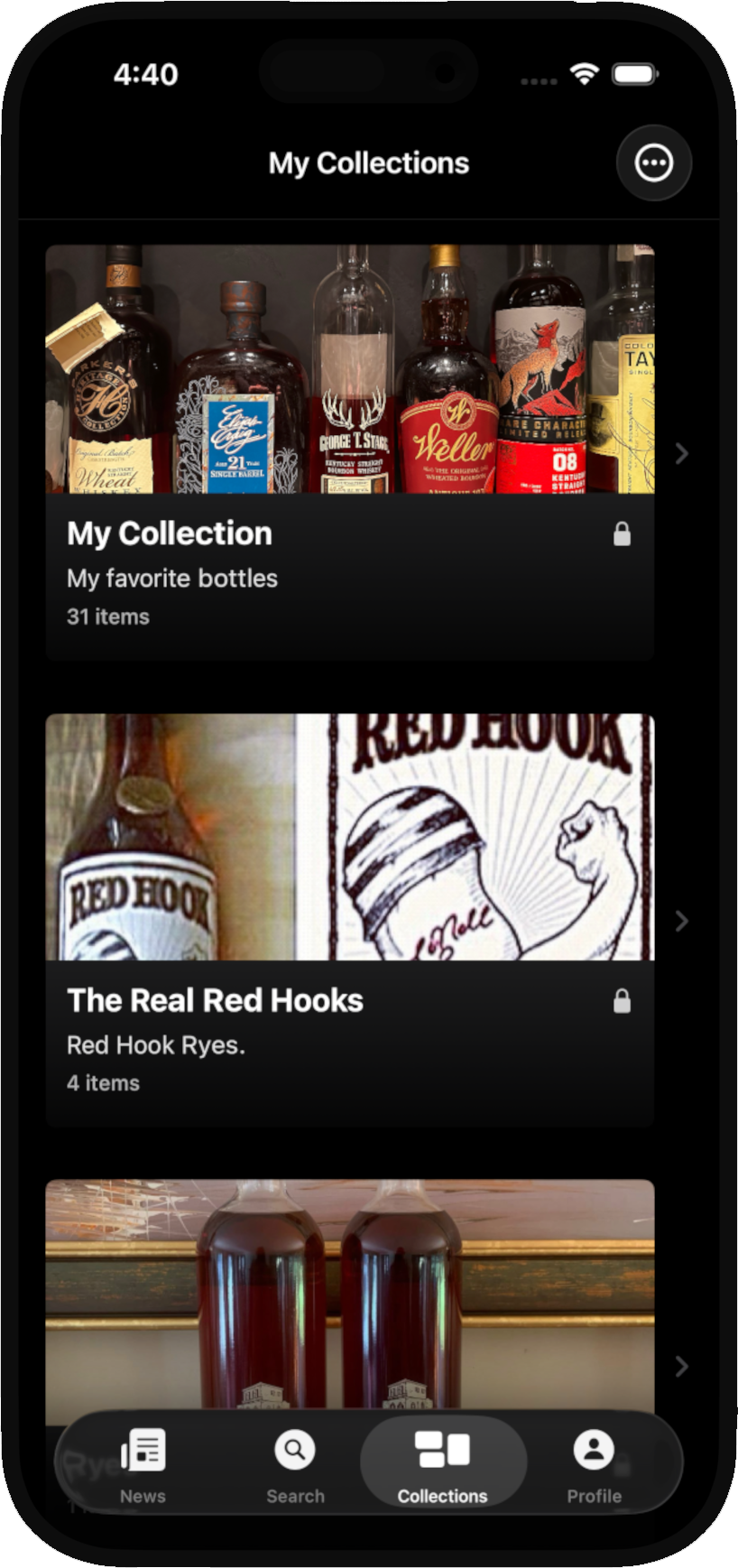The height and width of the screenshot is (1568, 738).
Task: Expand the bottom partially visible collection chevron
Action: point(681,1366)
